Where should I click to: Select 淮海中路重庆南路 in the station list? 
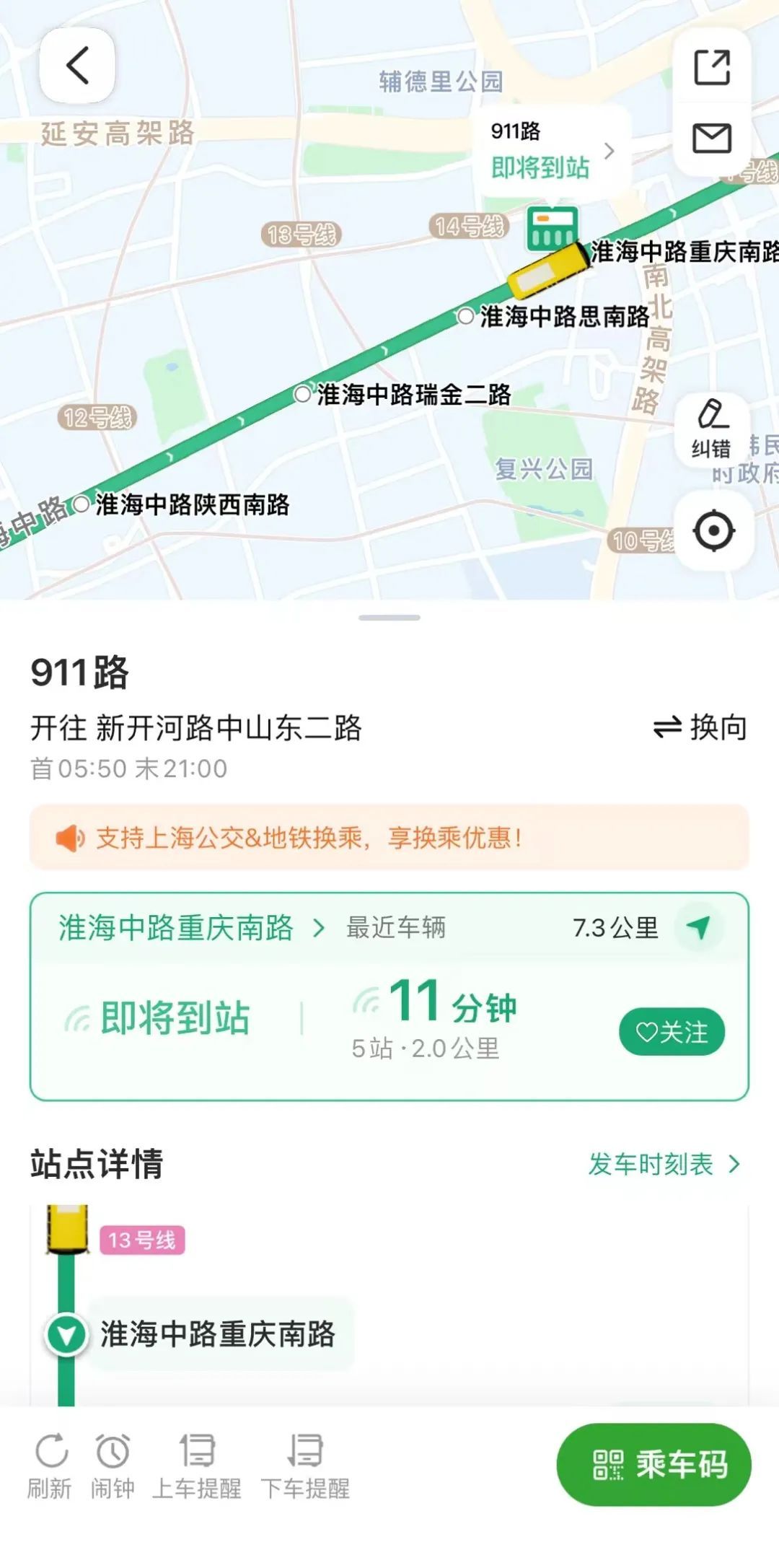tap(218, 1334)
